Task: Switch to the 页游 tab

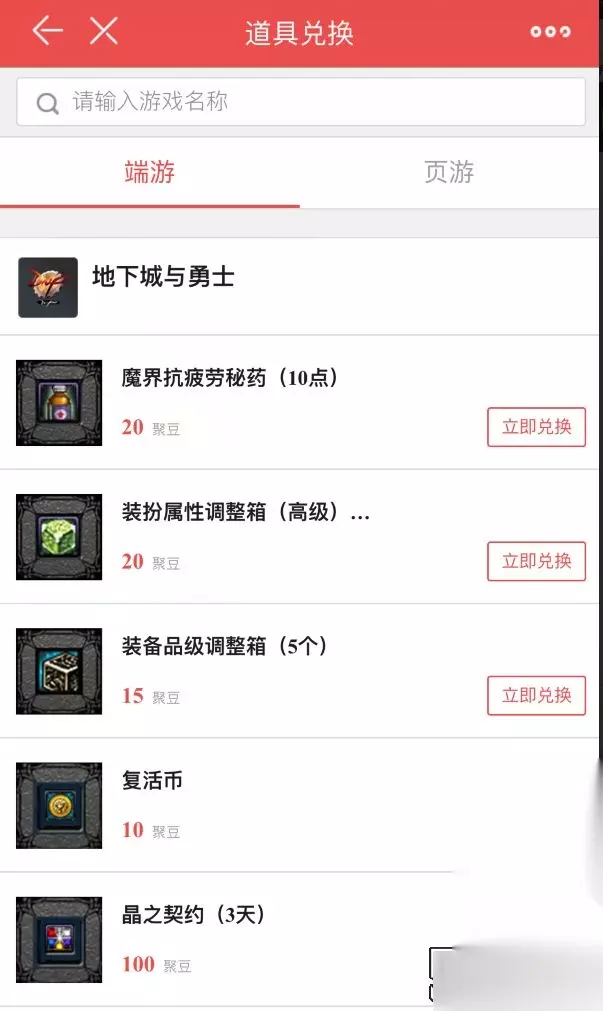Action: click(449, 172)
